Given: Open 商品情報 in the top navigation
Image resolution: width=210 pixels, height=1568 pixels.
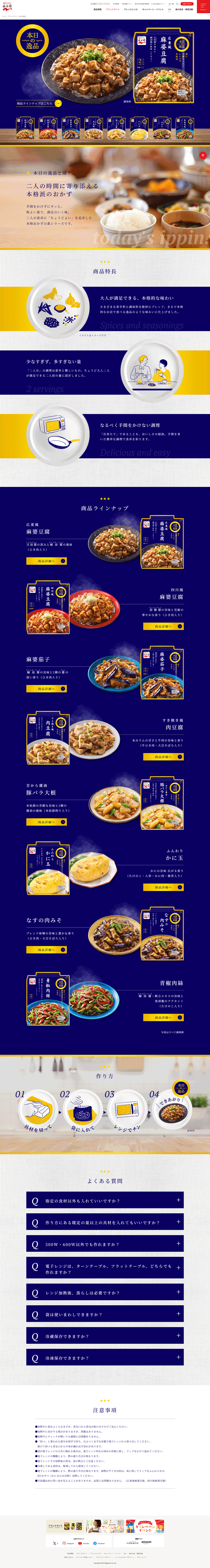Looking at the screenshot, I should pyautogui.click(x=98, y=10).
